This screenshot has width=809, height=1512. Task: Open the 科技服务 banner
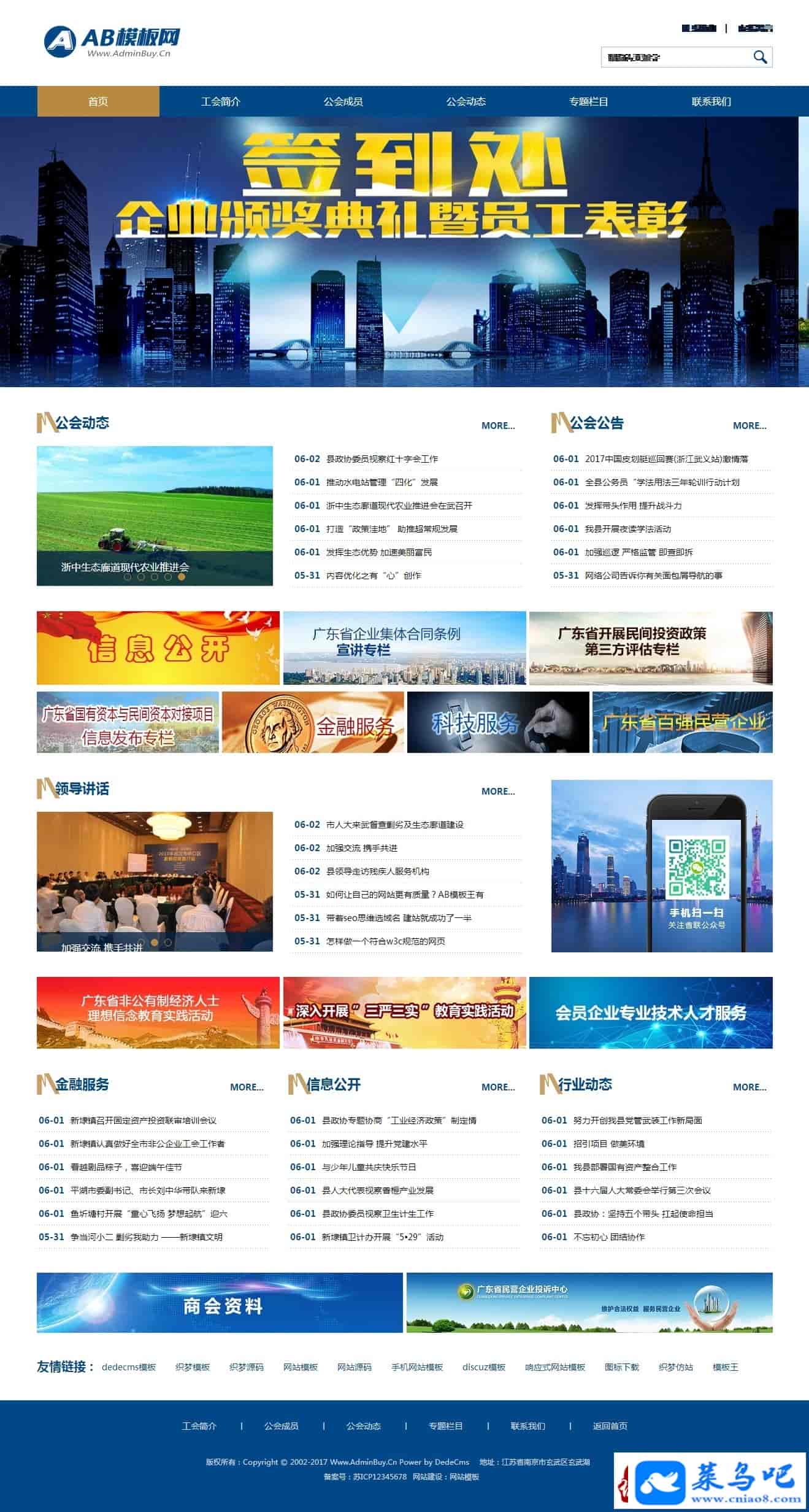(x=498, y=722)
